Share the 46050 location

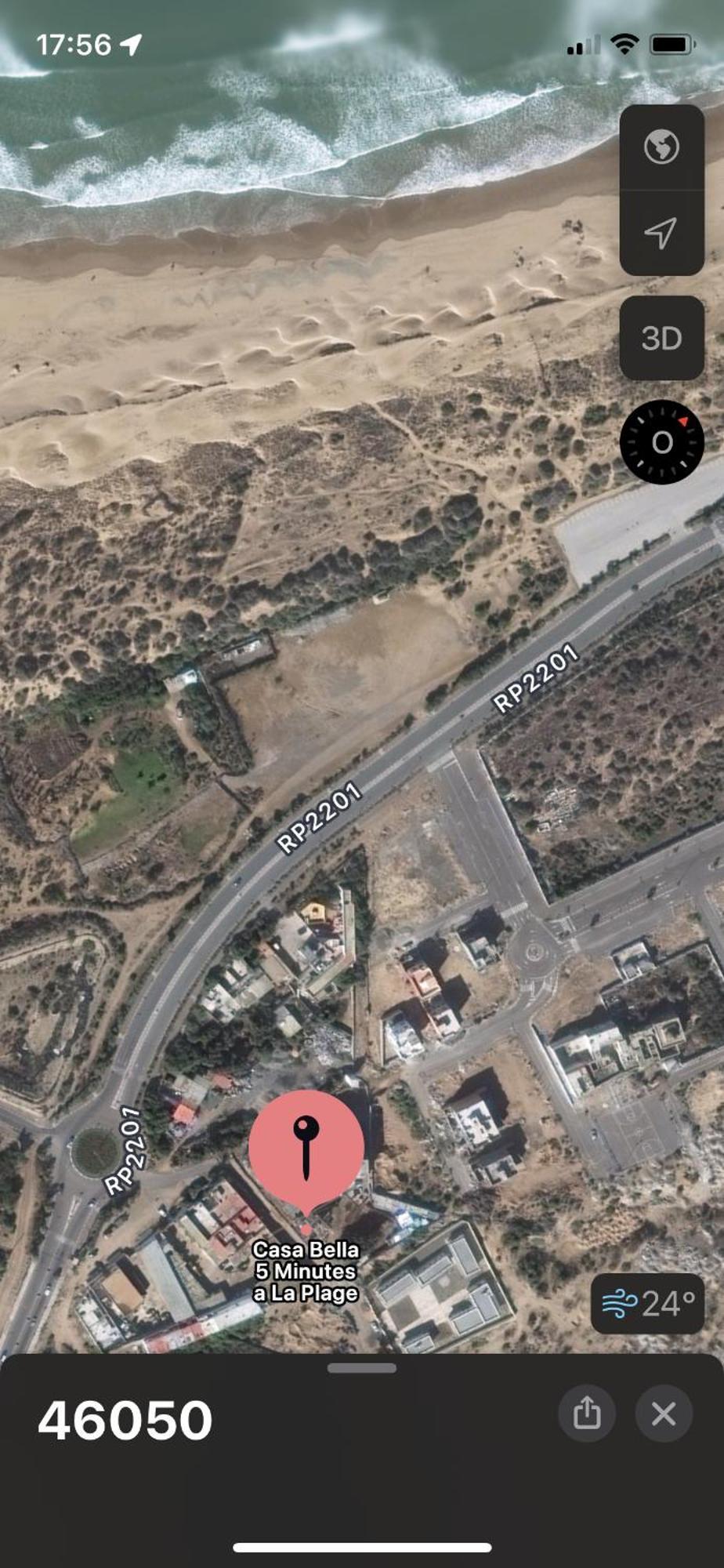coord(586,1414)
